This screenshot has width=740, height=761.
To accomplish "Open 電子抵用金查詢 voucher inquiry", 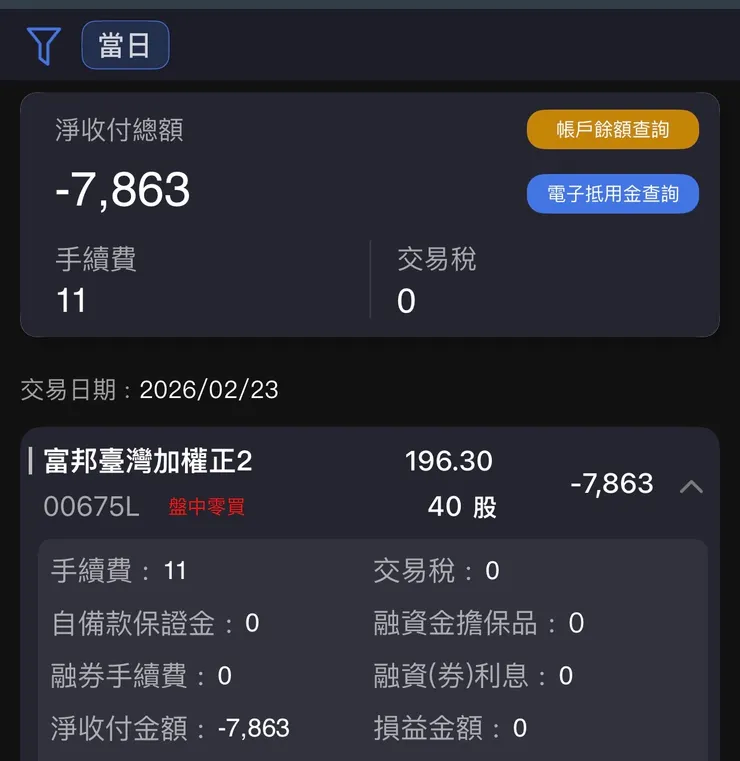I will pyautogui.click(x=612, y=194).
